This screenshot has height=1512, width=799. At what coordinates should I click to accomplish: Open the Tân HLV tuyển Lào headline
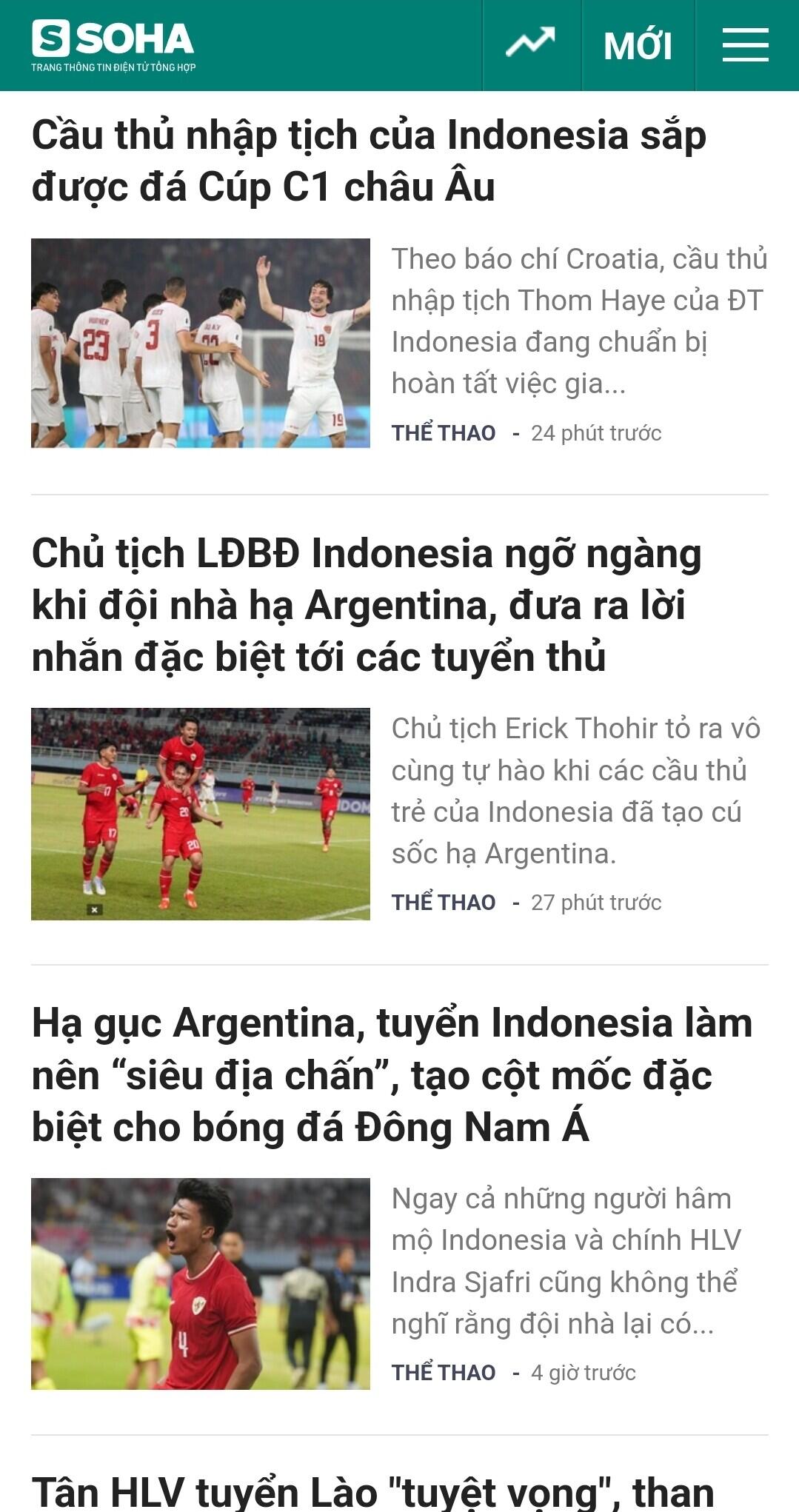372,1492
